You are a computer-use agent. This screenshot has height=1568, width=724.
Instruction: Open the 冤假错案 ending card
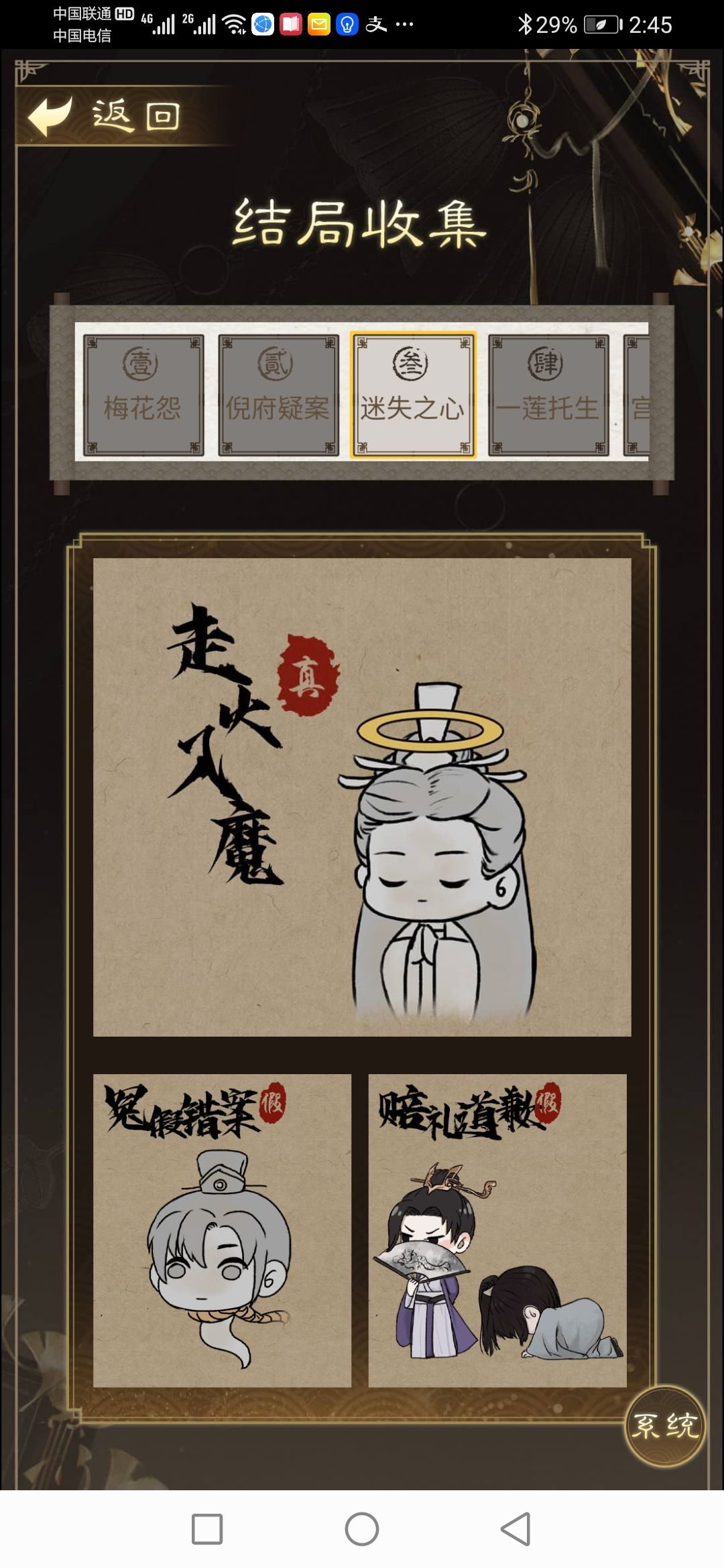point(222,1230)
